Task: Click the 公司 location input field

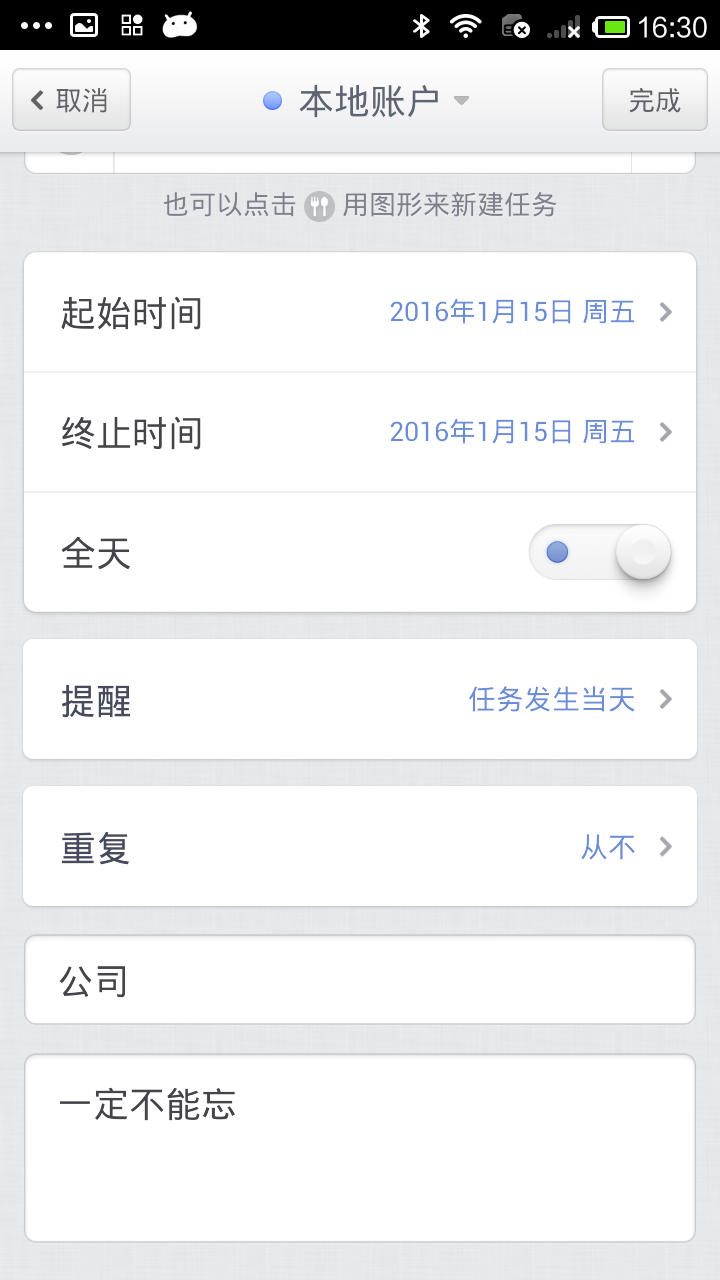Action: coord(360,979)
